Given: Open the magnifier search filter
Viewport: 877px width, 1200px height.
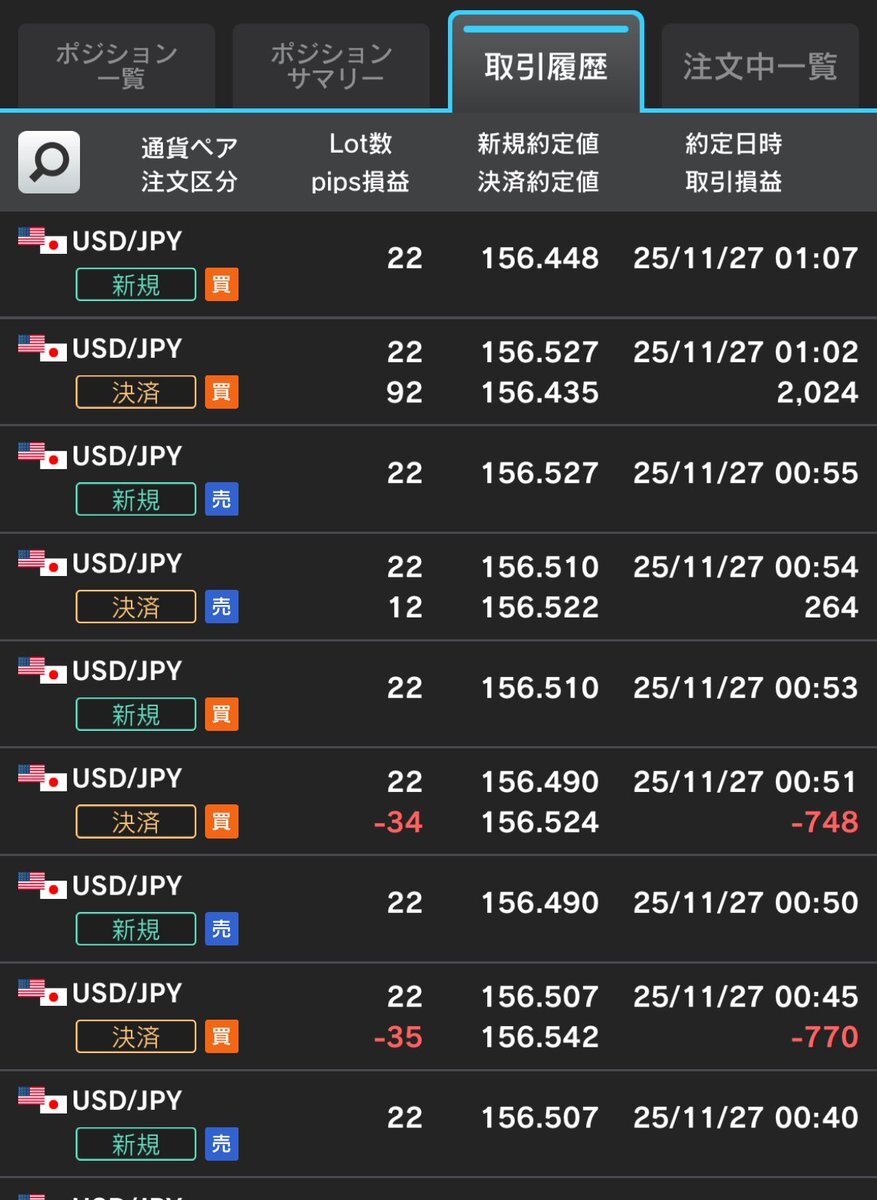Looking at the screenshot, I should point(49,162).
